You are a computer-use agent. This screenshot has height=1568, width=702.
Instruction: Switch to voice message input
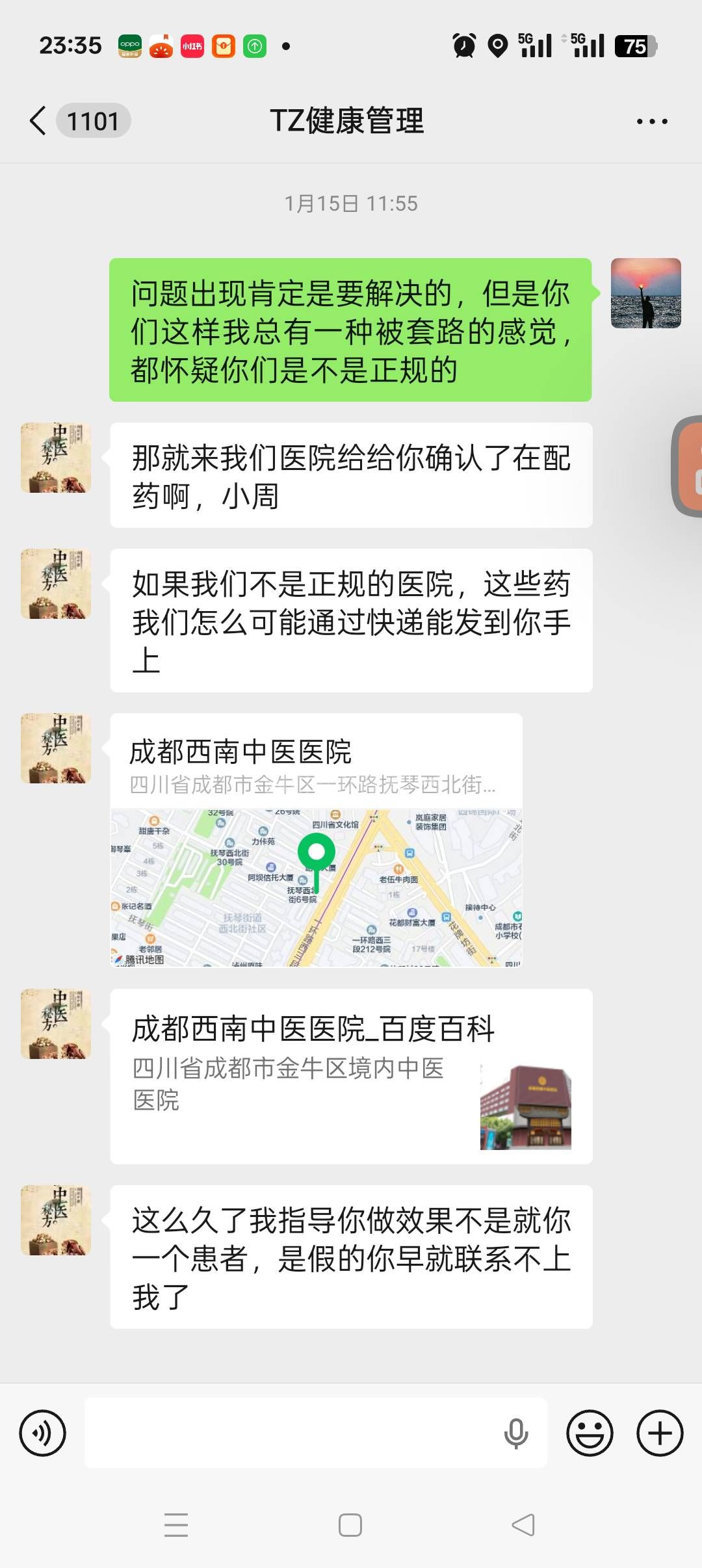pyautogui.click(x=43, y=1433)
